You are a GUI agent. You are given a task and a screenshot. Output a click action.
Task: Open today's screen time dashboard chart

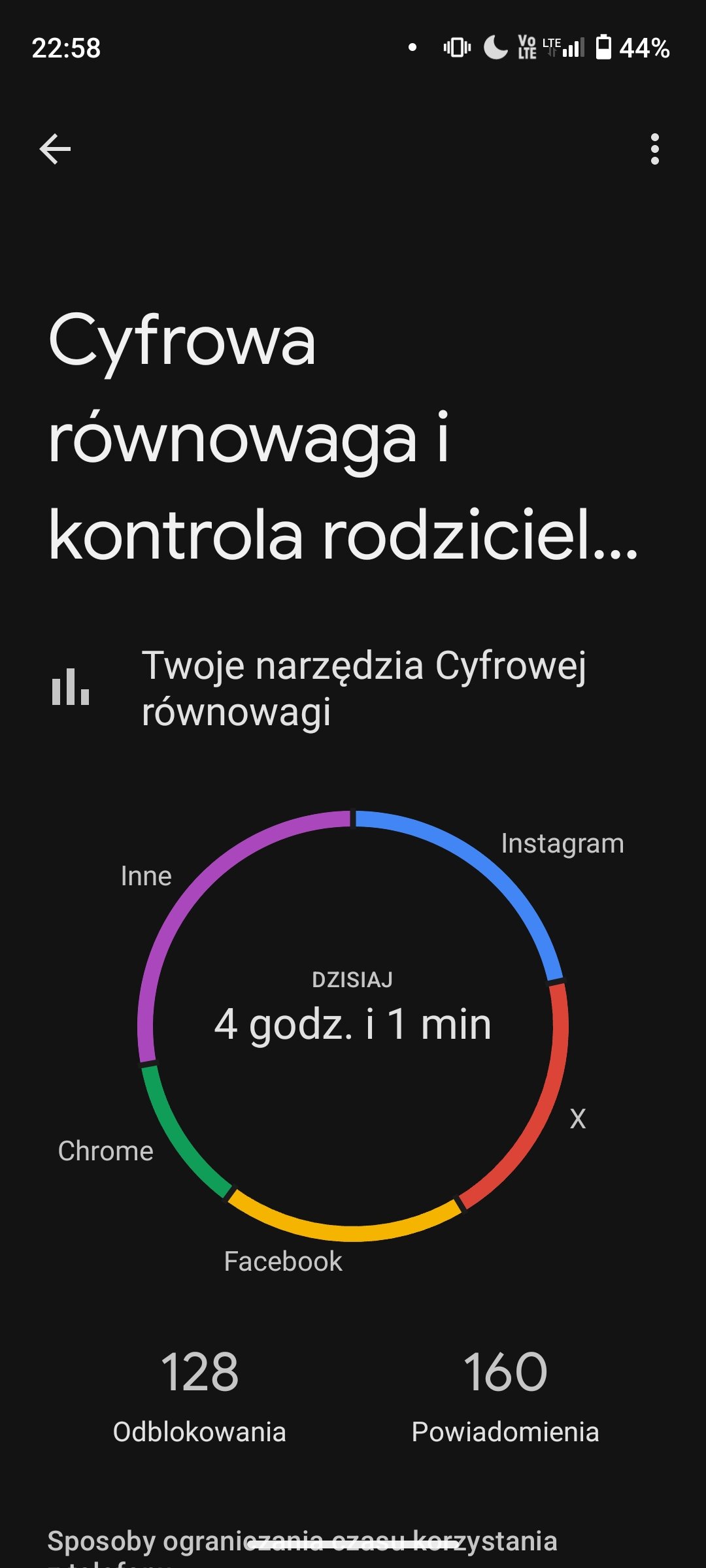click(x=352, y=1024)
